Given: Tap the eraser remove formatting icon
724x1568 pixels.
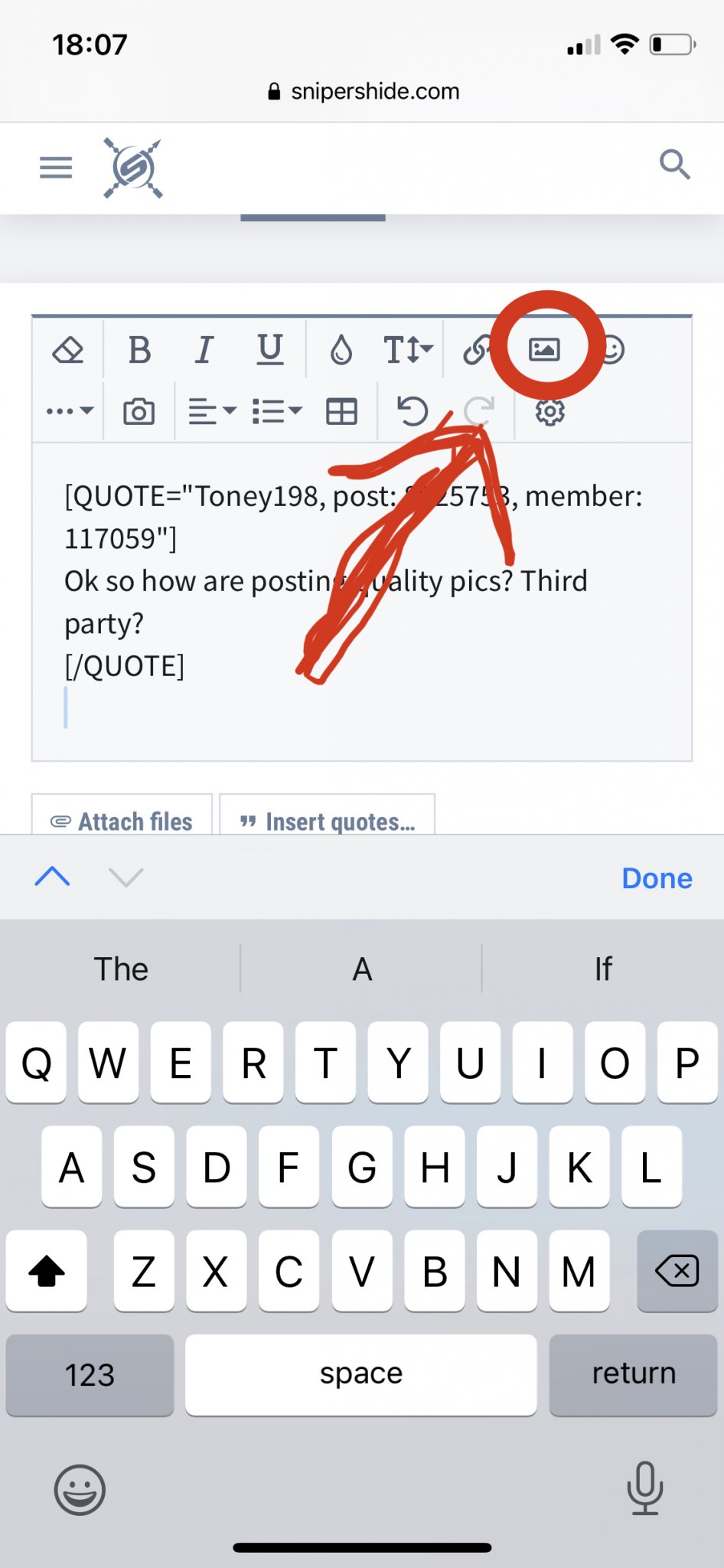Looking at the screenshot, I should [68, 351].
